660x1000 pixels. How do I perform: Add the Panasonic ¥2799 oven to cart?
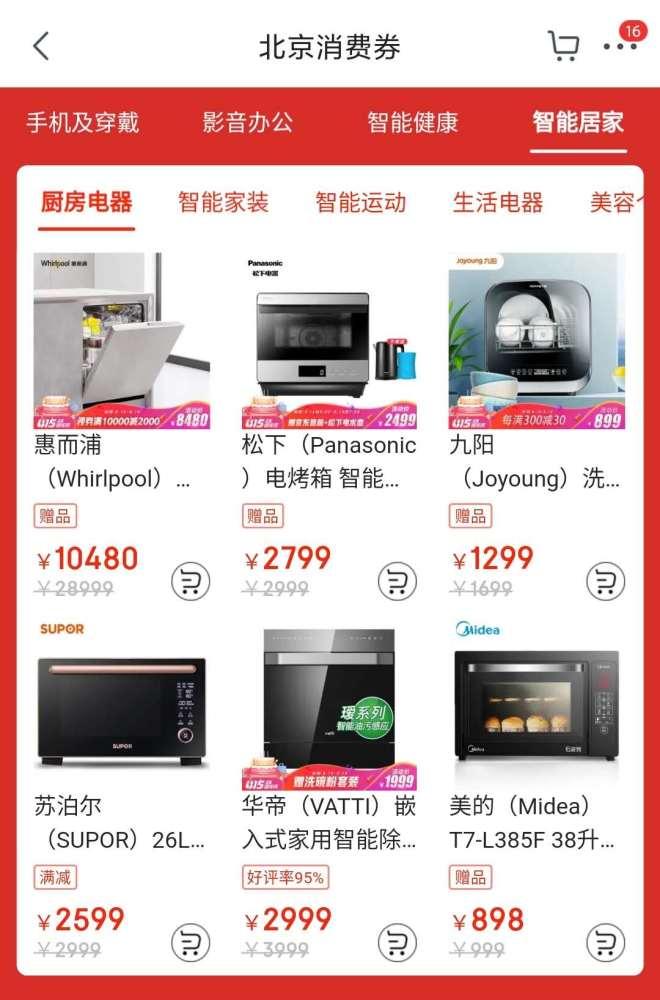tap(397, 581)
